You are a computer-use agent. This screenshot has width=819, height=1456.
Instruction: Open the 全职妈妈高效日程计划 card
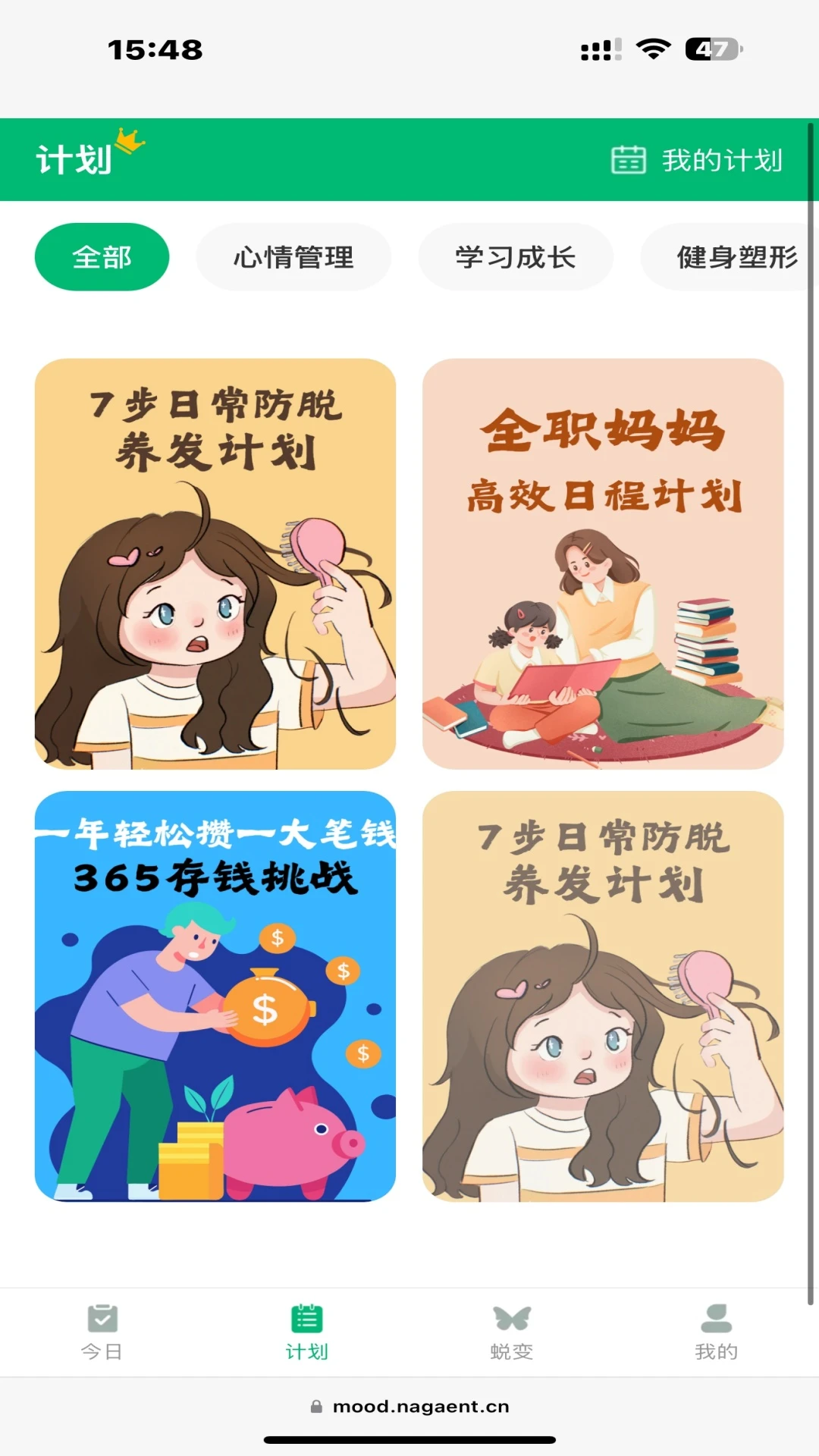(603, 563)
